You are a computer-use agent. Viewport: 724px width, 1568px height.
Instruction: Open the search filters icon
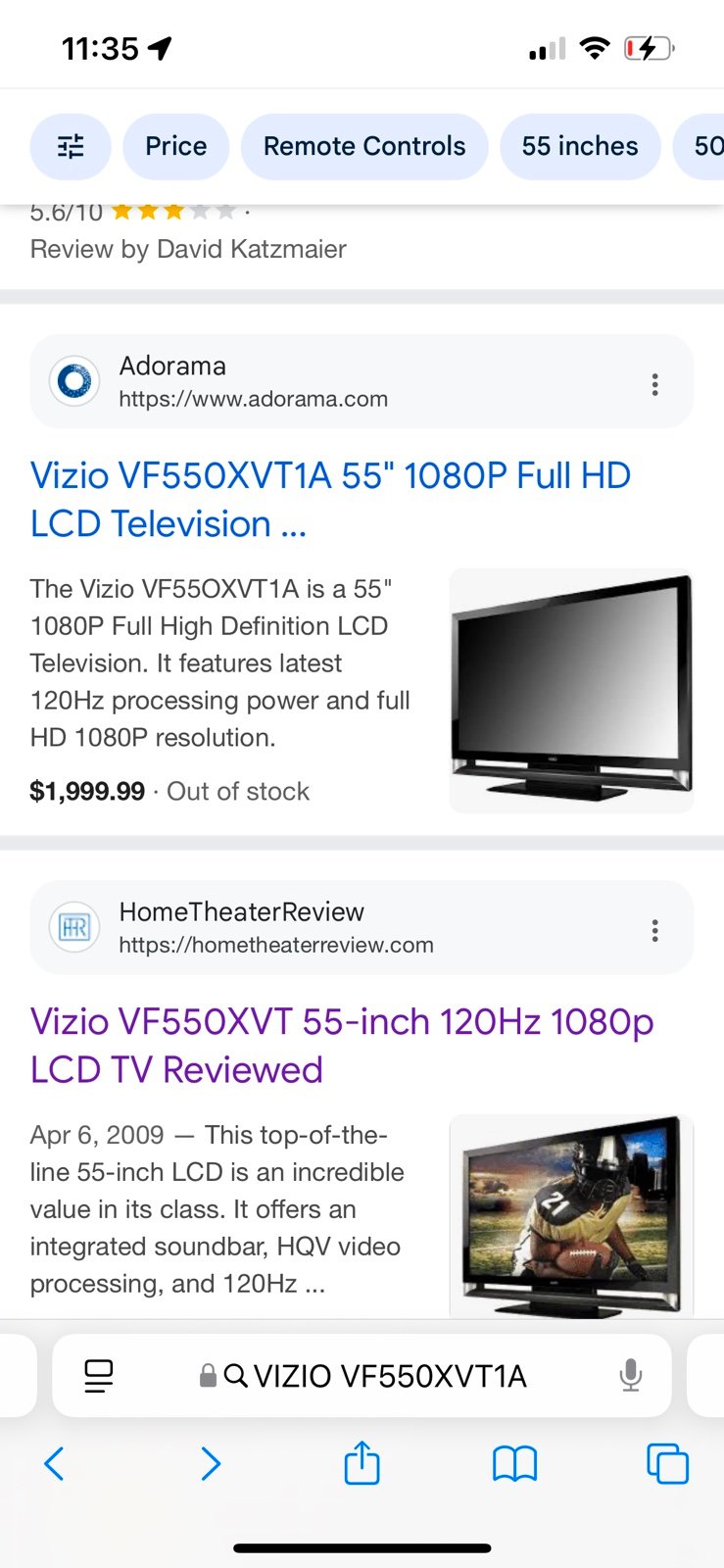pyautogui.click(x=71, y=147)
